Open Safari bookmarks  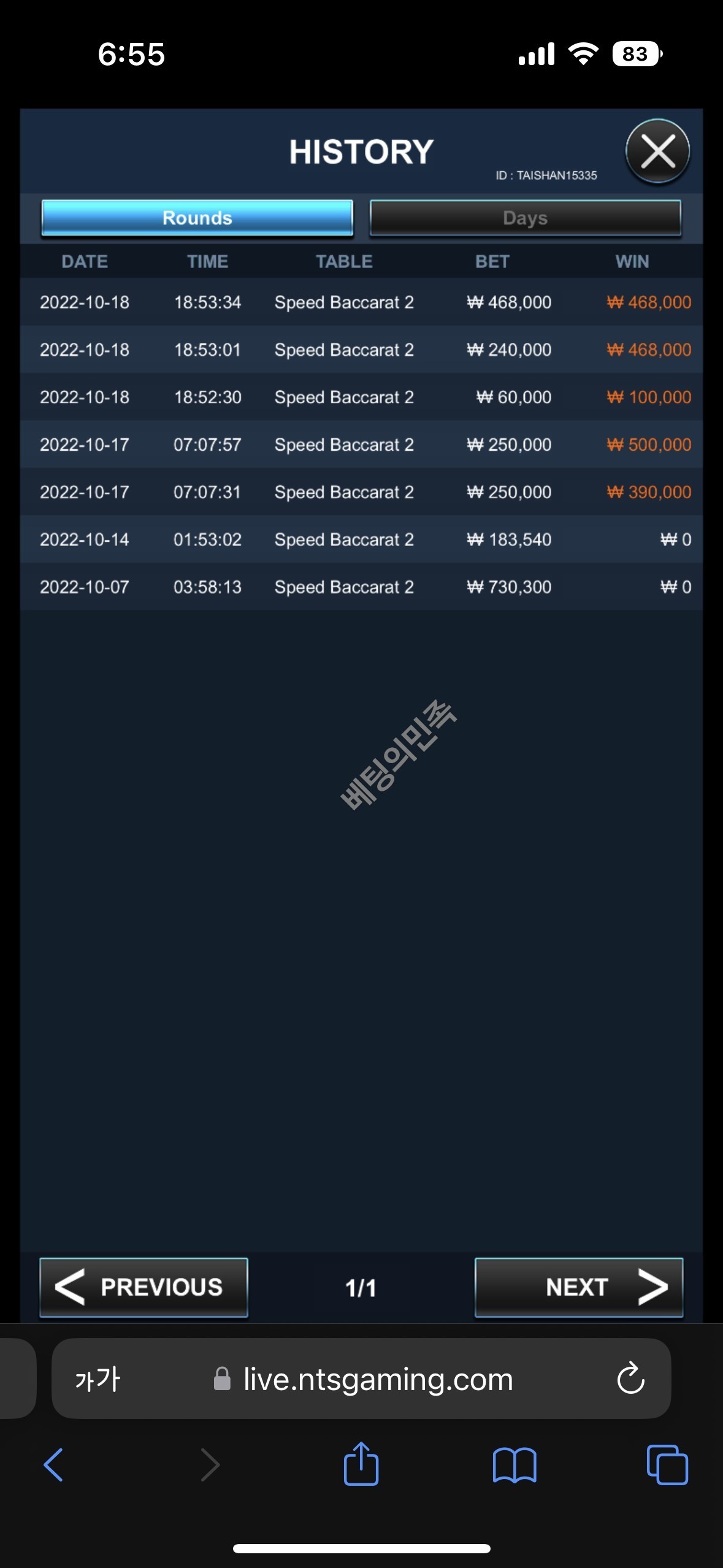(514, 1465)
